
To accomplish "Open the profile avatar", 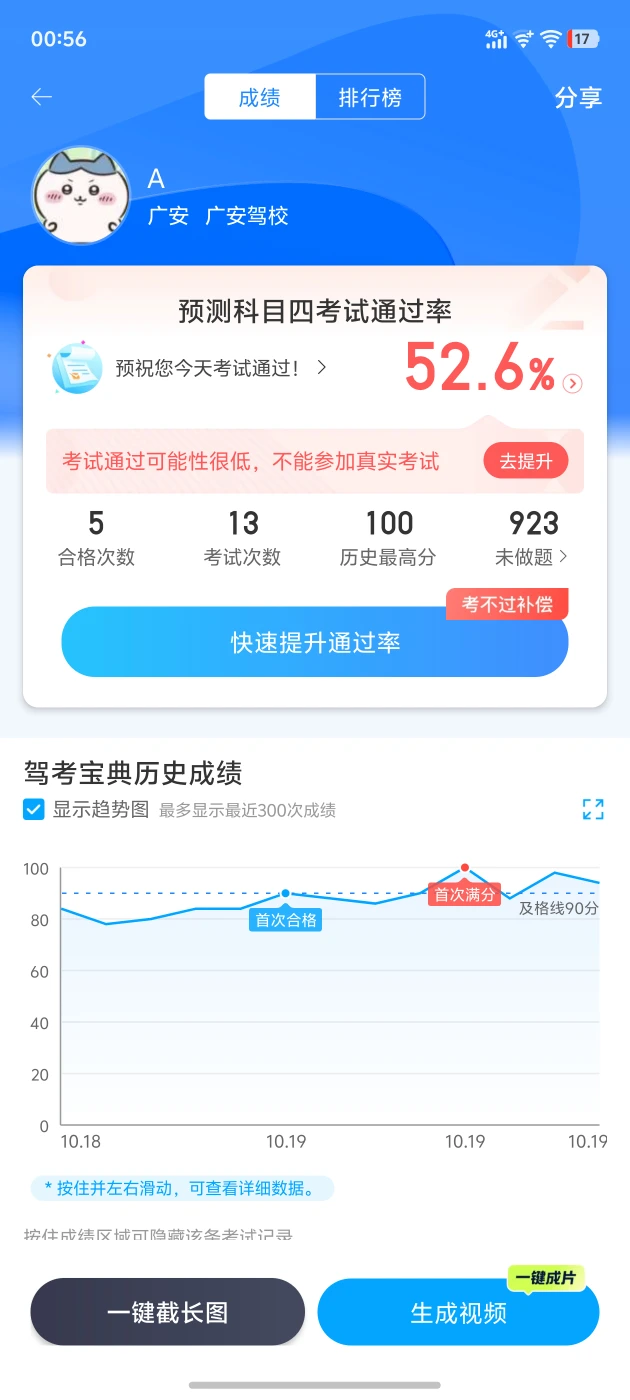I will click(x=82, y=196).
